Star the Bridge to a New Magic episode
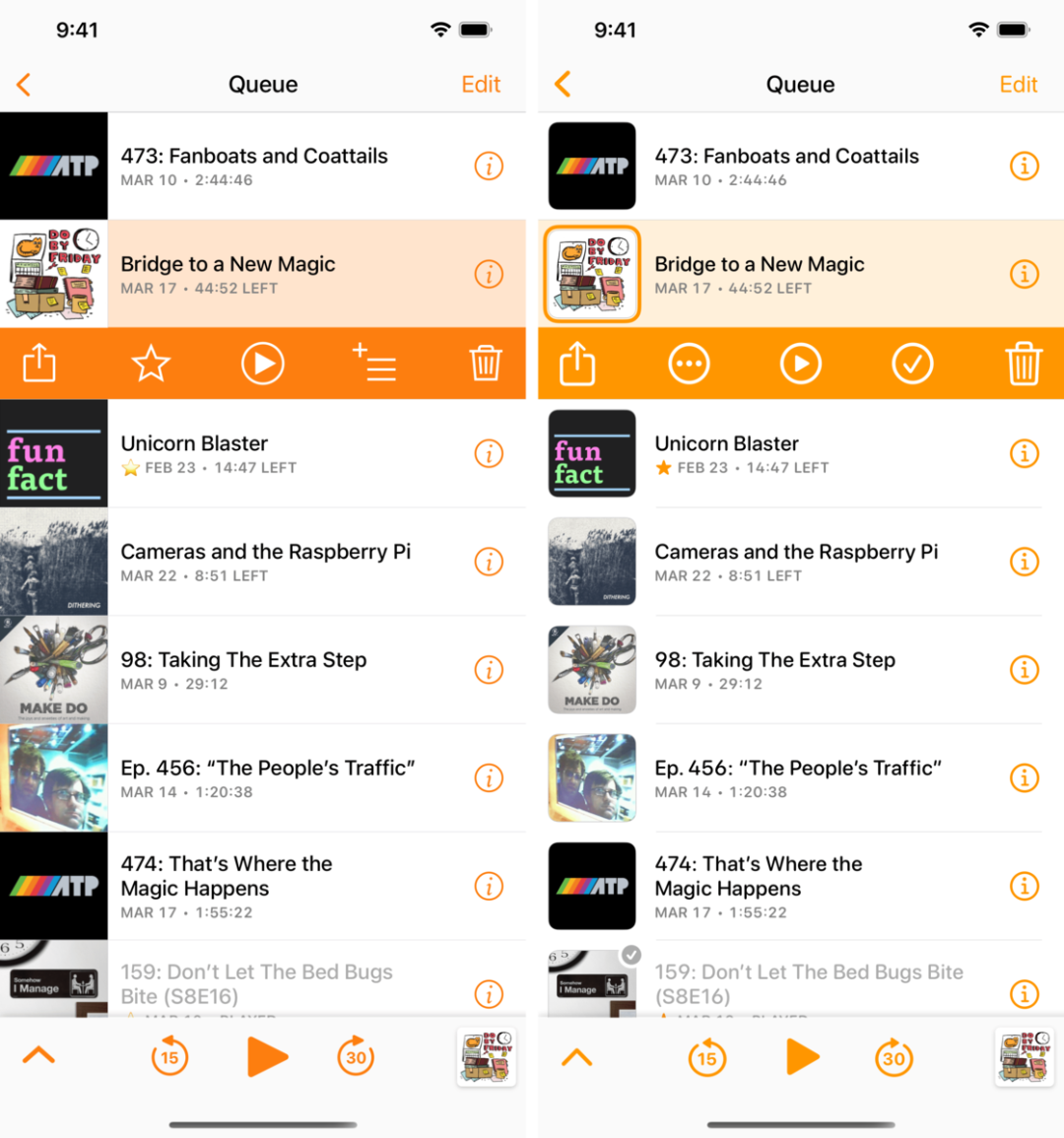 pos(151,364)
